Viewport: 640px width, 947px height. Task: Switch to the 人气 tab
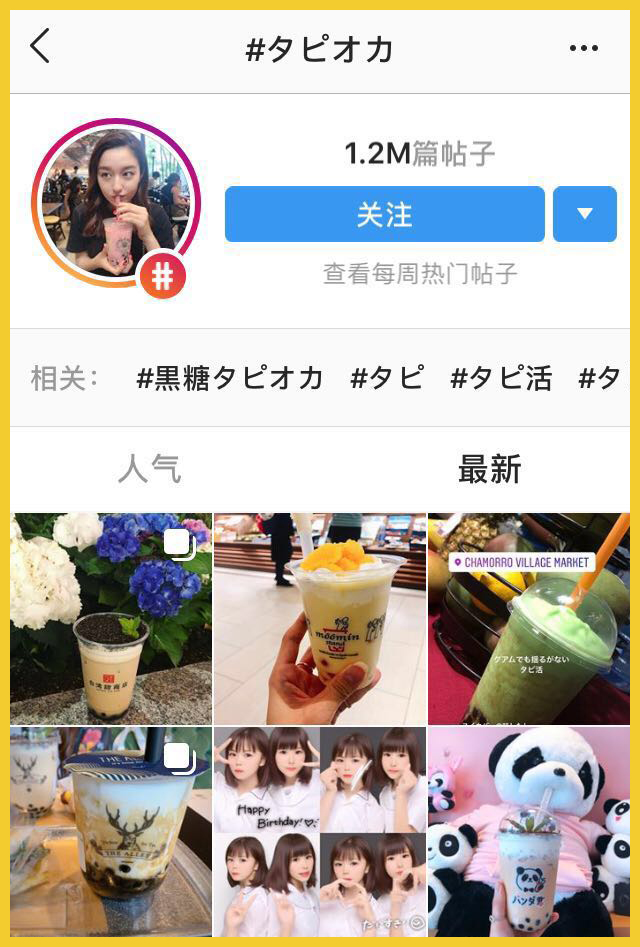coord(150,469)
